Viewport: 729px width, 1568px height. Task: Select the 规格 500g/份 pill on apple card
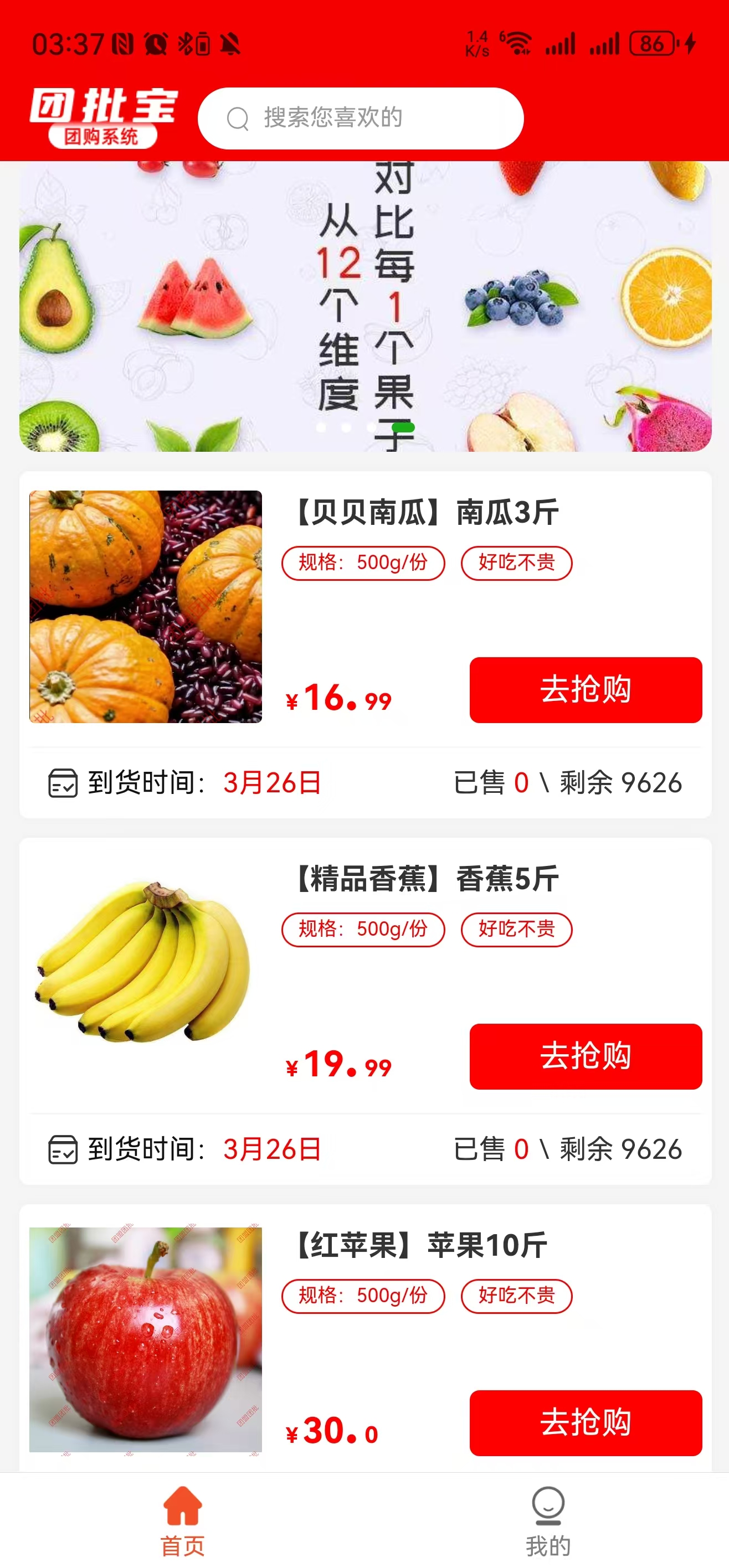click(363, 1295)
